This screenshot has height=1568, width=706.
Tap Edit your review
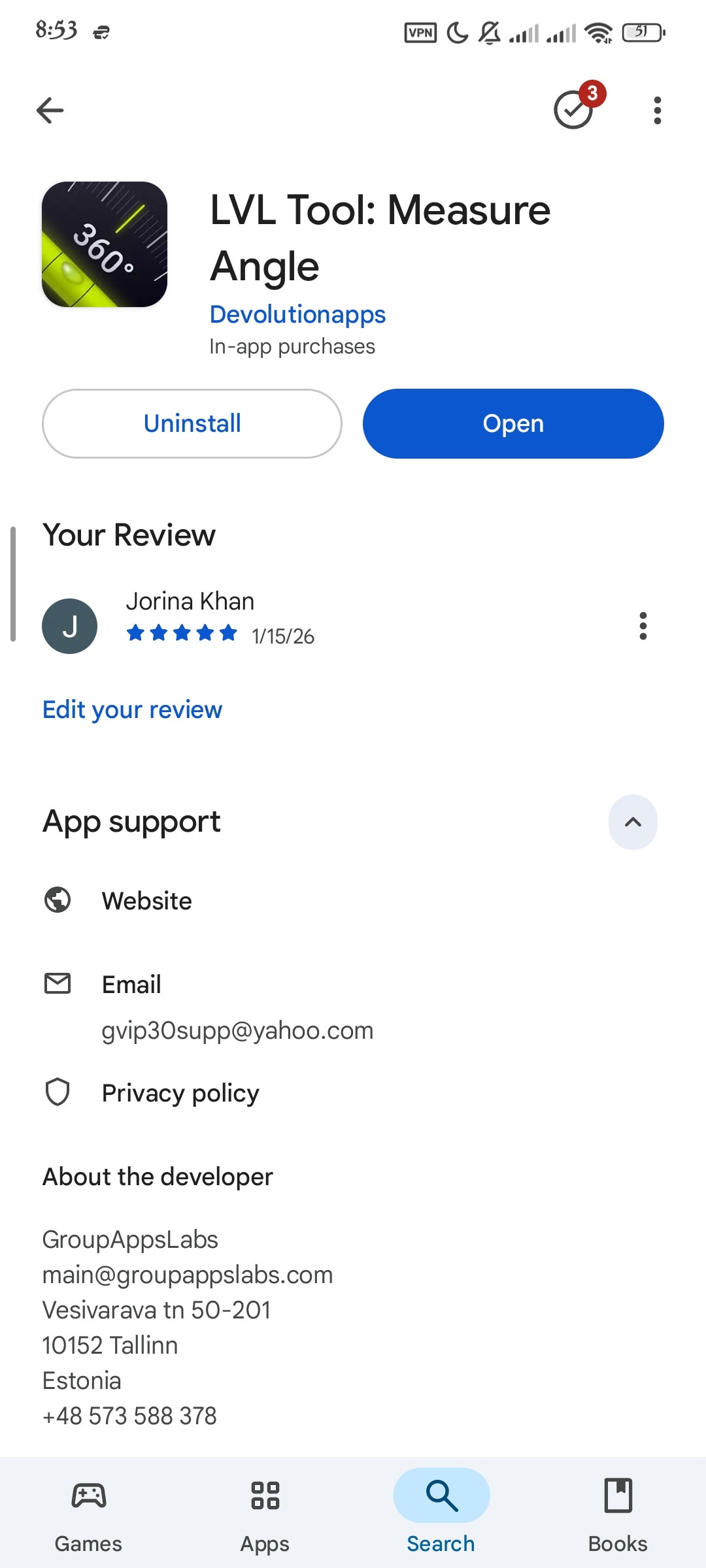[132, 710]
